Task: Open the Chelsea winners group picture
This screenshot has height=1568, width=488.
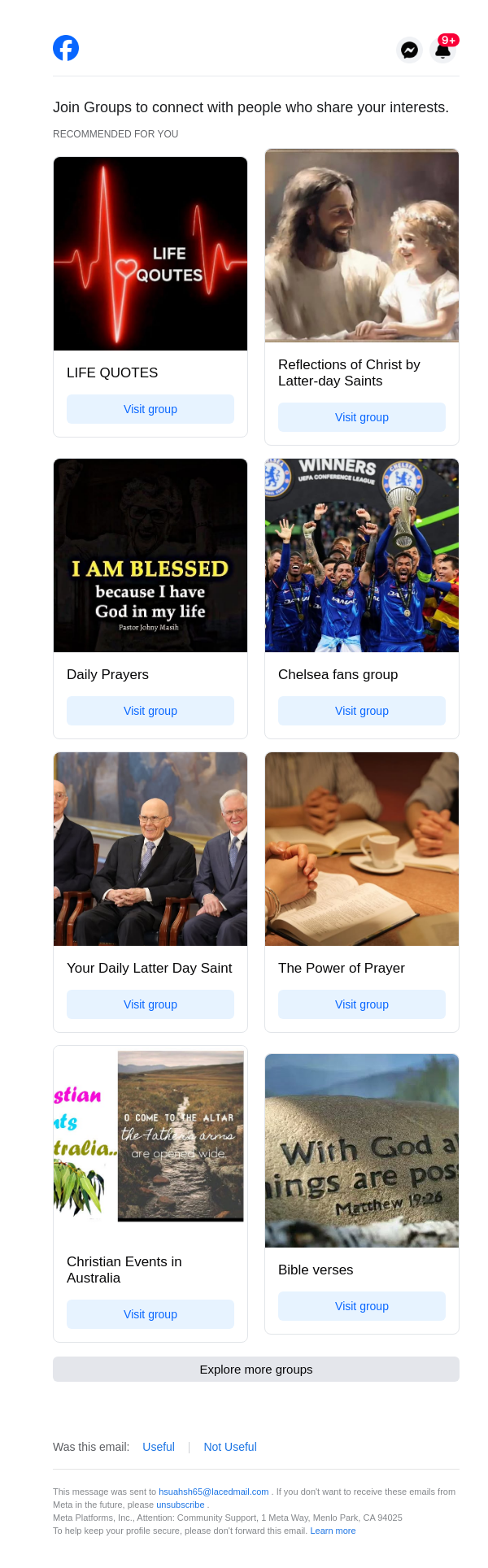Action: pyautogui.click(x=362, y=555)
